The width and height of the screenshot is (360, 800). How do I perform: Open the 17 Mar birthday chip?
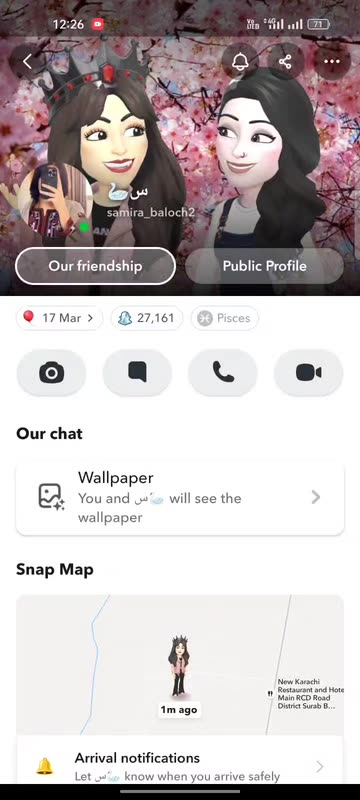coord(60,318)
